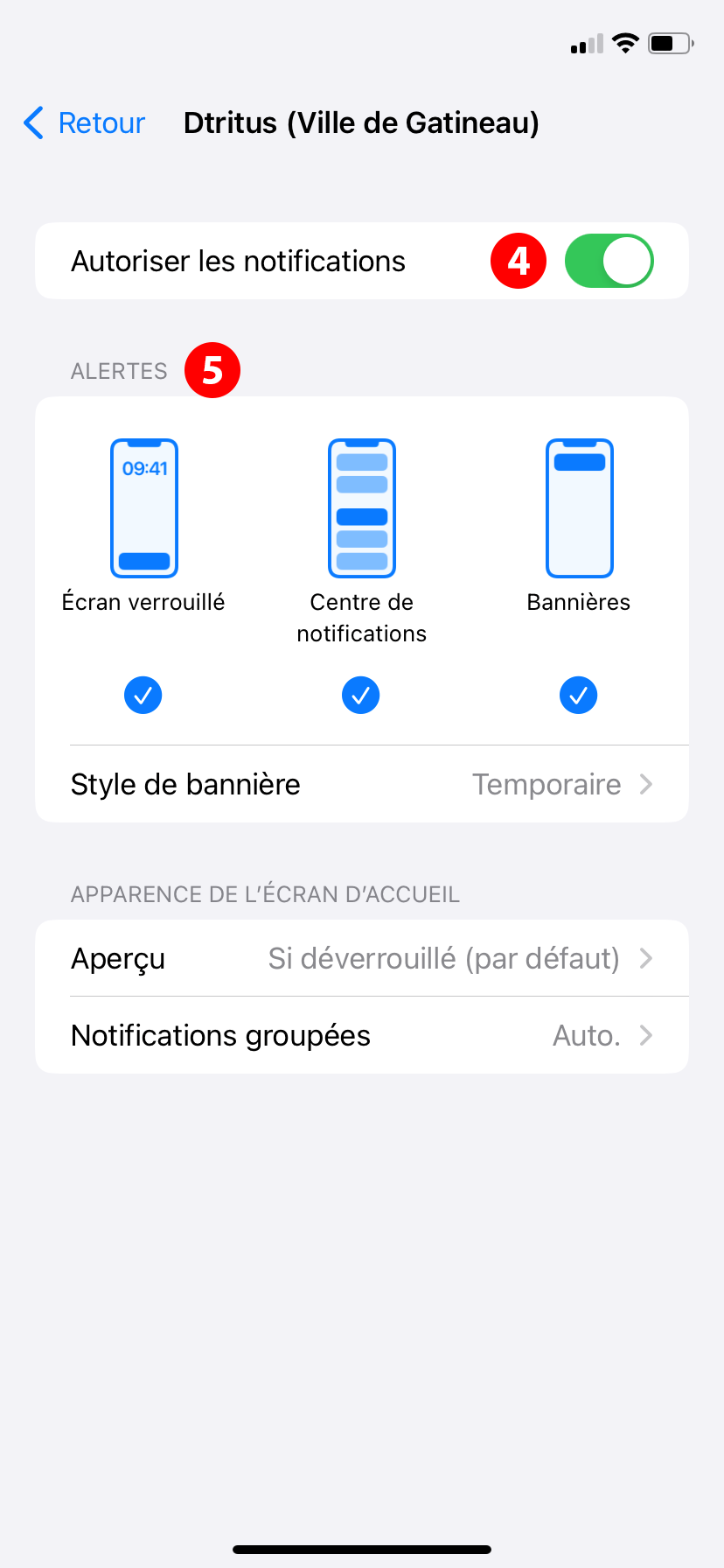Uncheck Centre de notifications alerts
Image resolution: width=724 pixels, height=1568 pixels.
pos(361,696)
